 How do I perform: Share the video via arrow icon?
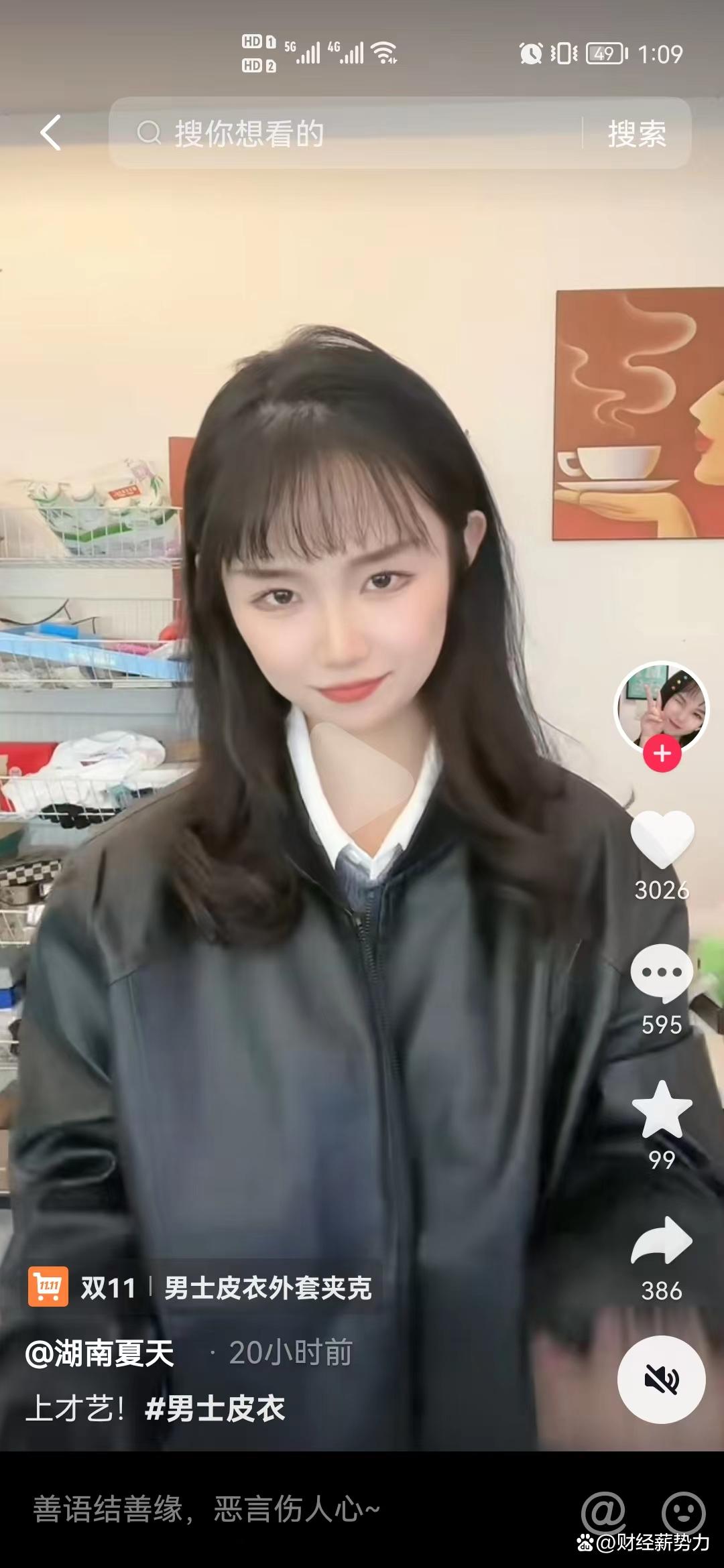[662, 1241]
